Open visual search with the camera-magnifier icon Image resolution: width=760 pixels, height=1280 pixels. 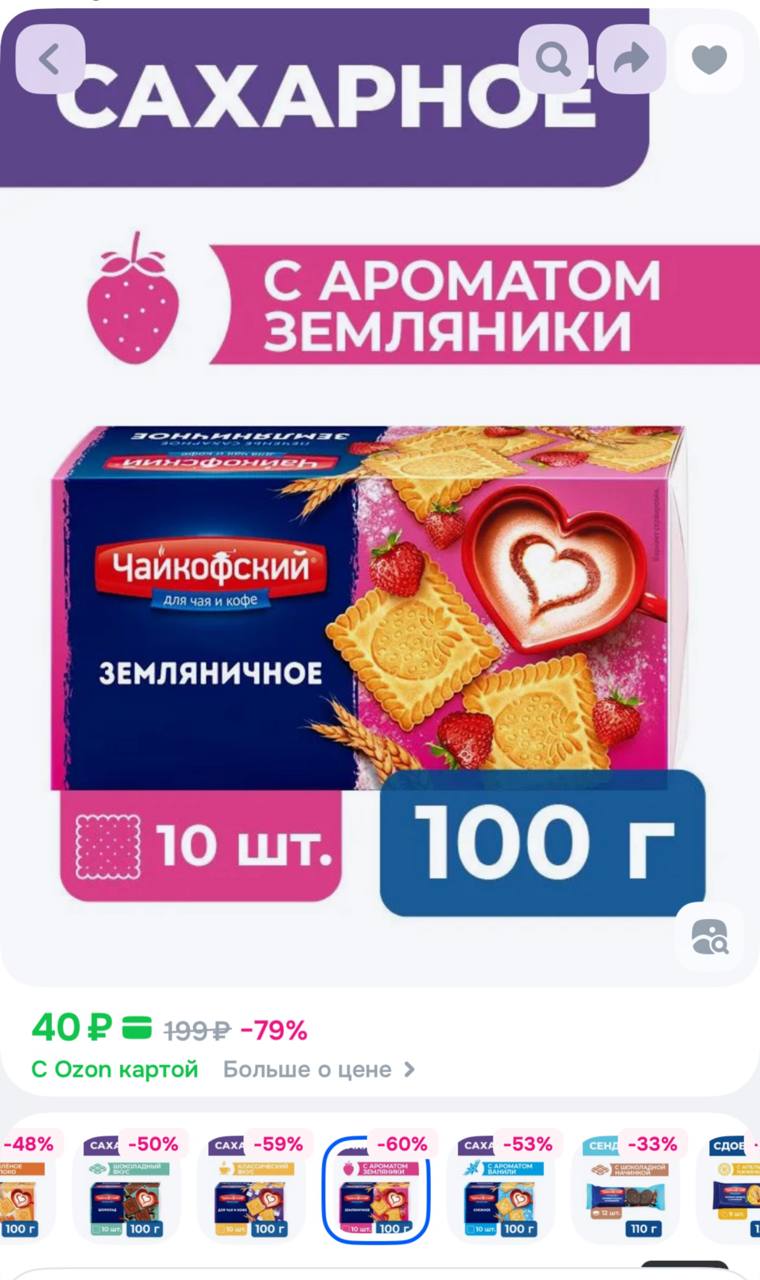(711, 938)
